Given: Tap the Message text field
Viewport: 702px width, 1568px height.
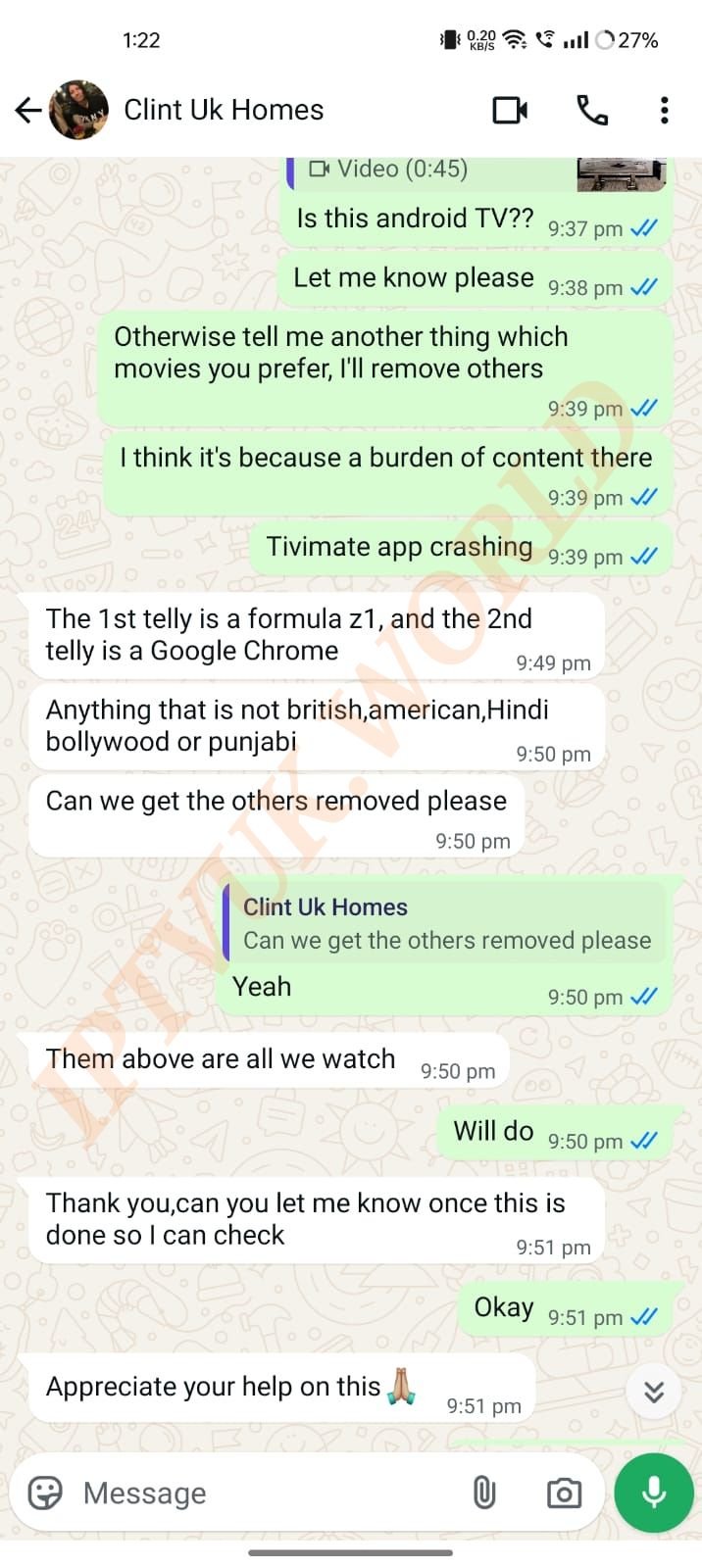Looking at the screenshot, I should (x=265, y=1493).
